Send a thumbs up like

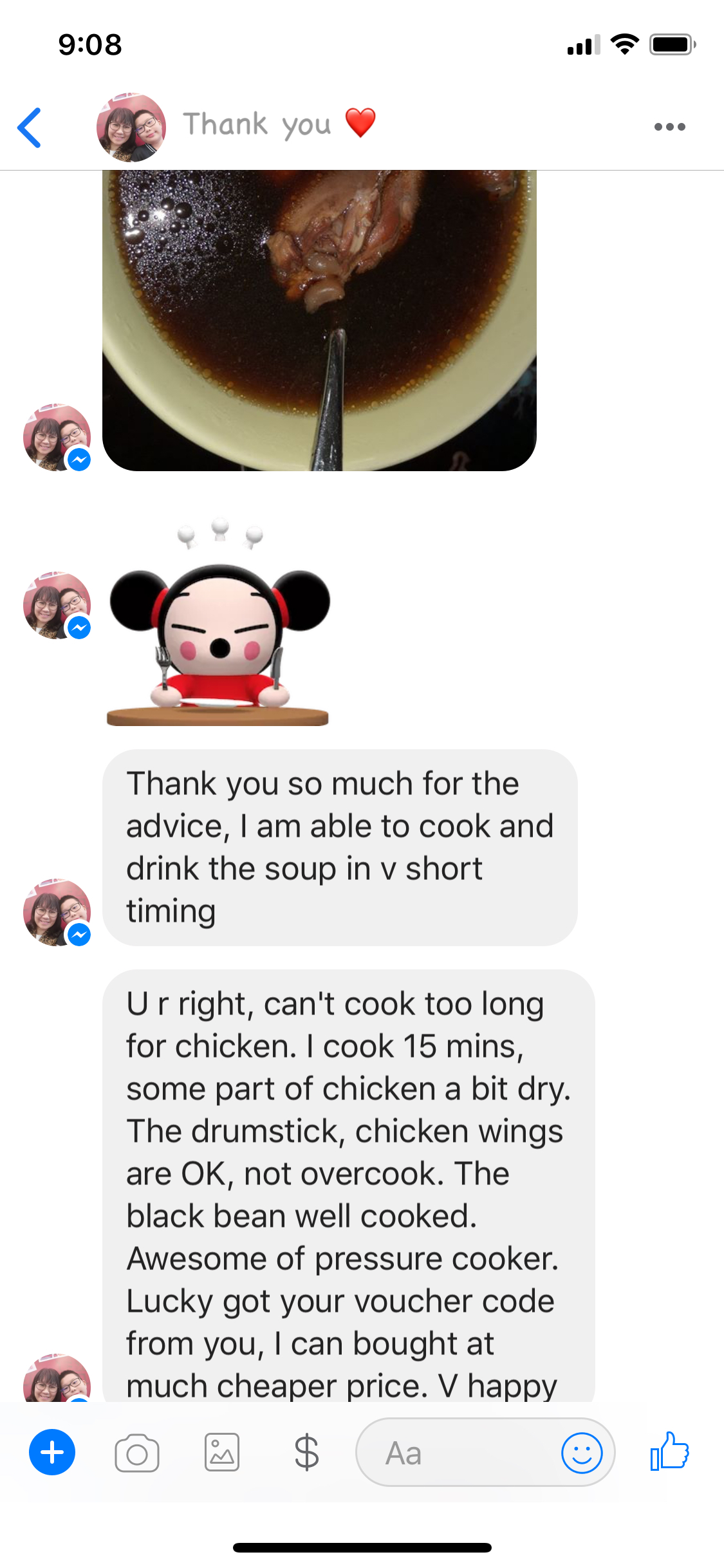[x=669, y=1453]
